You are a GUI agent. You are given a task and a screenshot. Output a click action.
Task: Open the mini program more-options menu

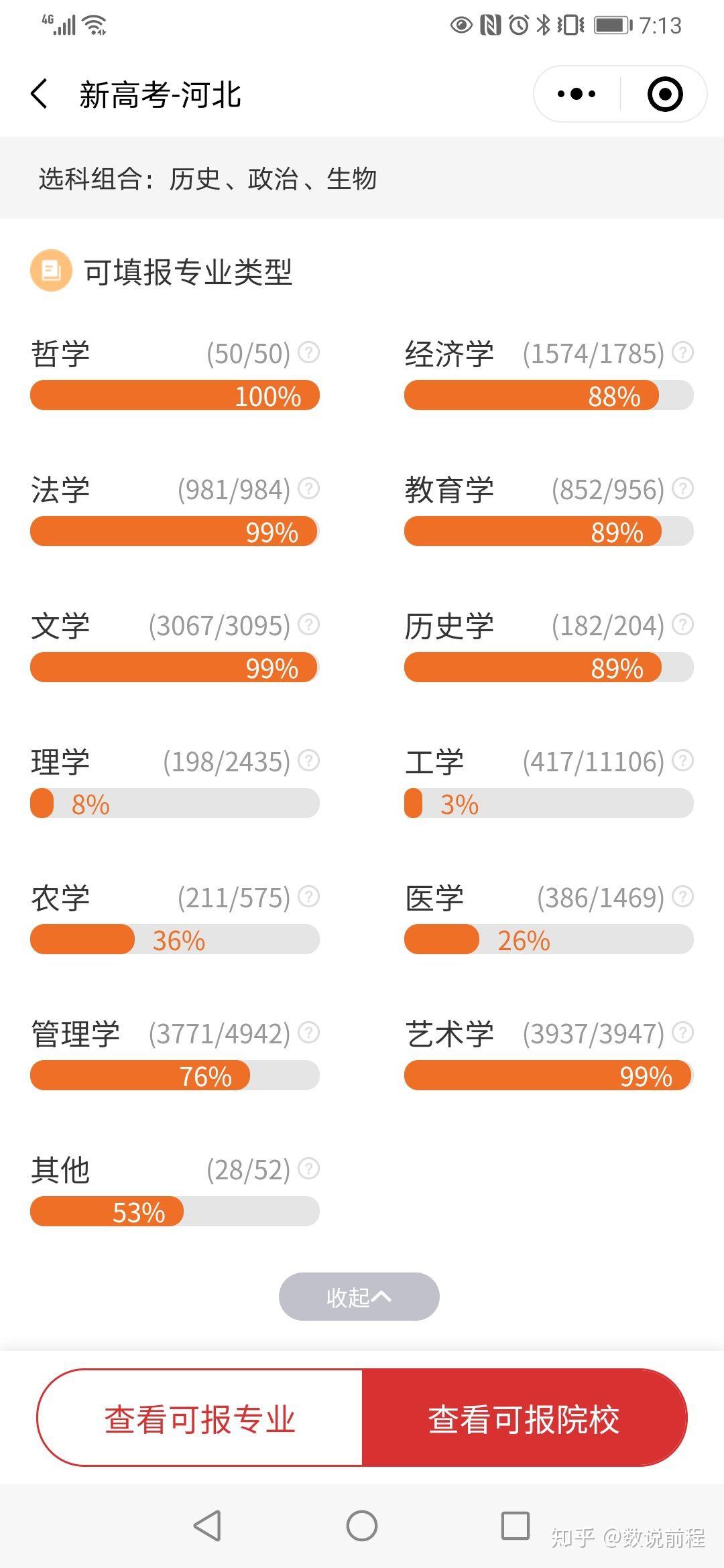tap(577, 94)
